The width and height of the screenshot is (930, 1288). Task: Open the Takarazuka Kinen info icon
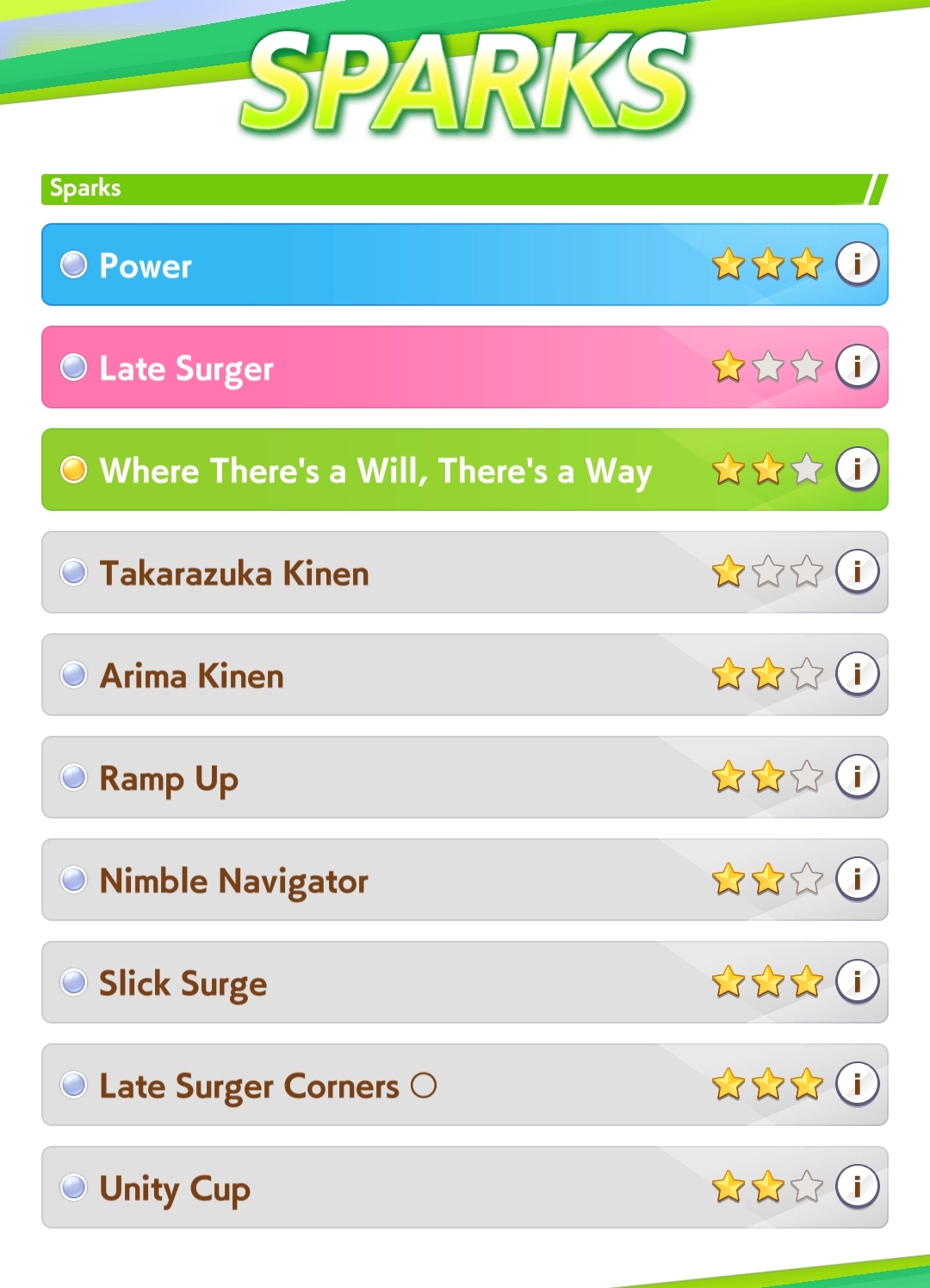click(x=857, y=571)
